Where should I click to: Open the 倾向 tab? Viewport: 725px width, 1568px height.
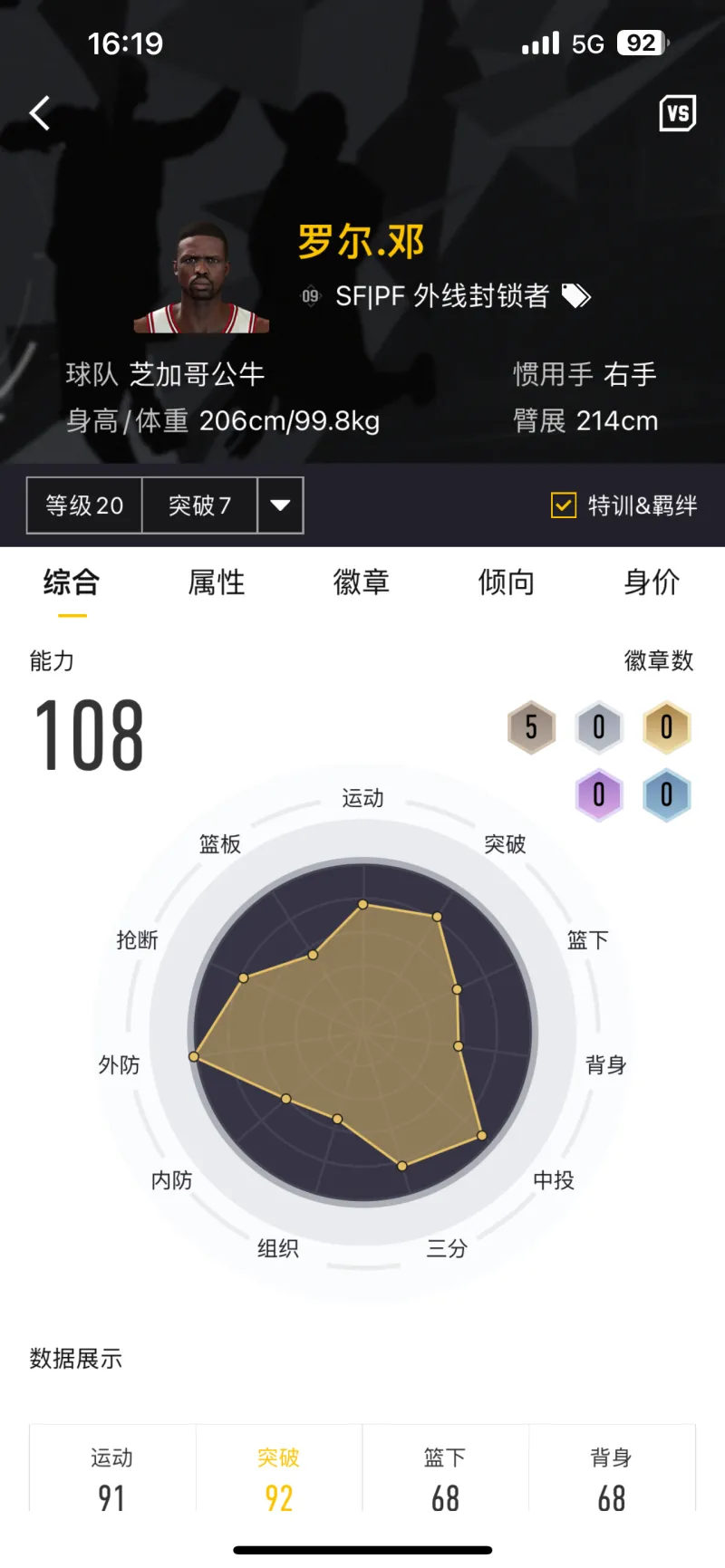[507, 582]
